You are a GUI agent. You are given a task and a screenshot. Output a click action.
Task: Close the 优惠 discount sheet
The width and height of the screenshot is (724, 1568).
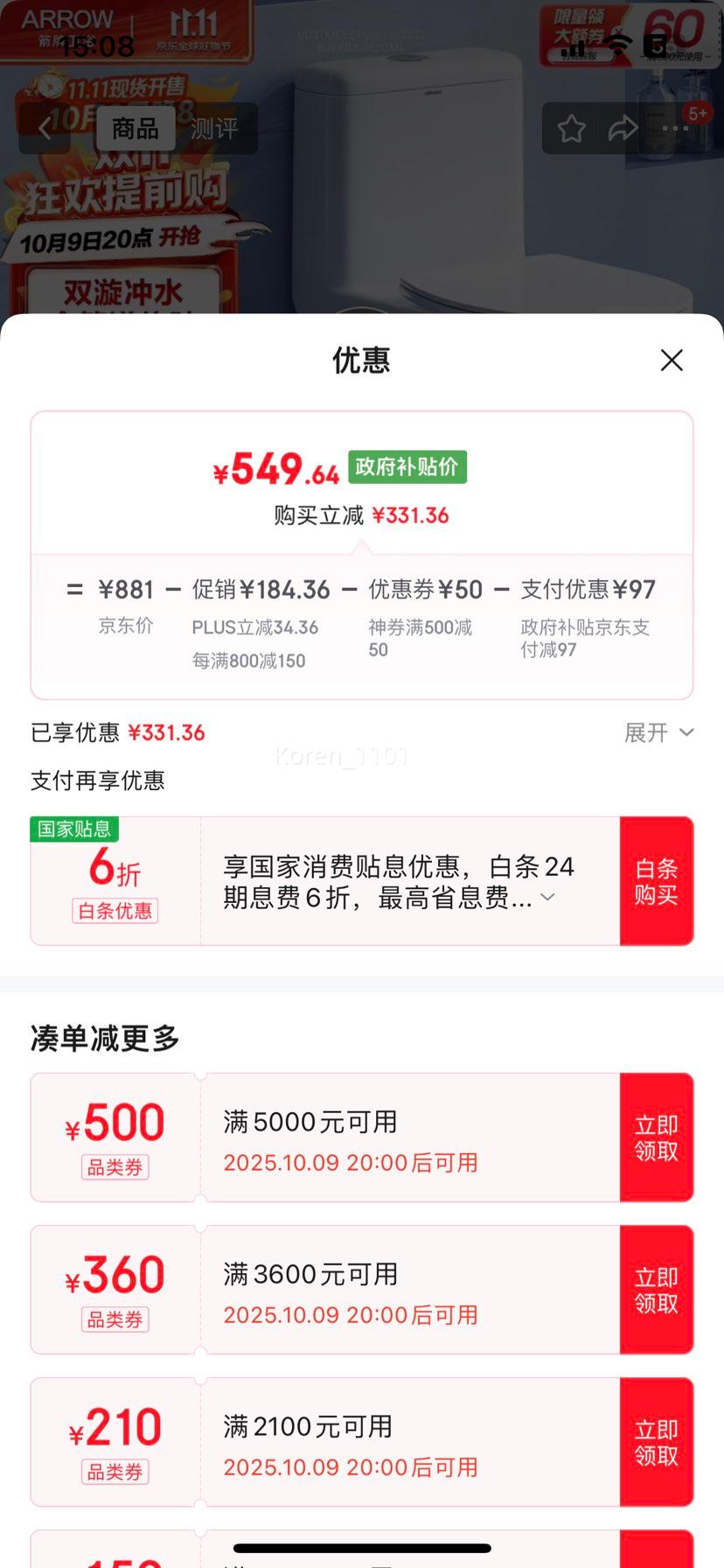click(672, 360)
